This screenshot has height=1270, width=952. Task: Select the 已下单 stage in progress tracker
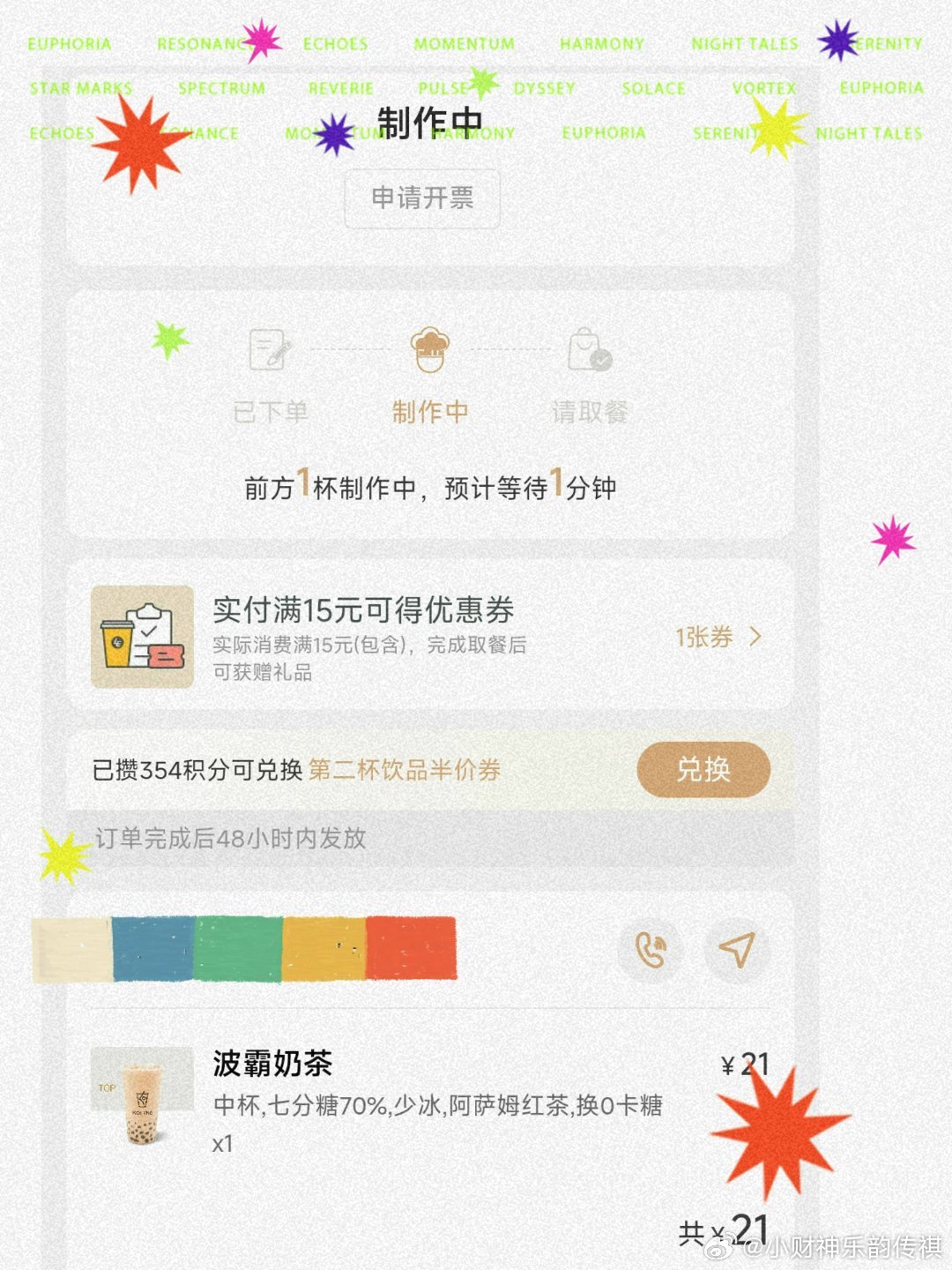coord(271,410)
